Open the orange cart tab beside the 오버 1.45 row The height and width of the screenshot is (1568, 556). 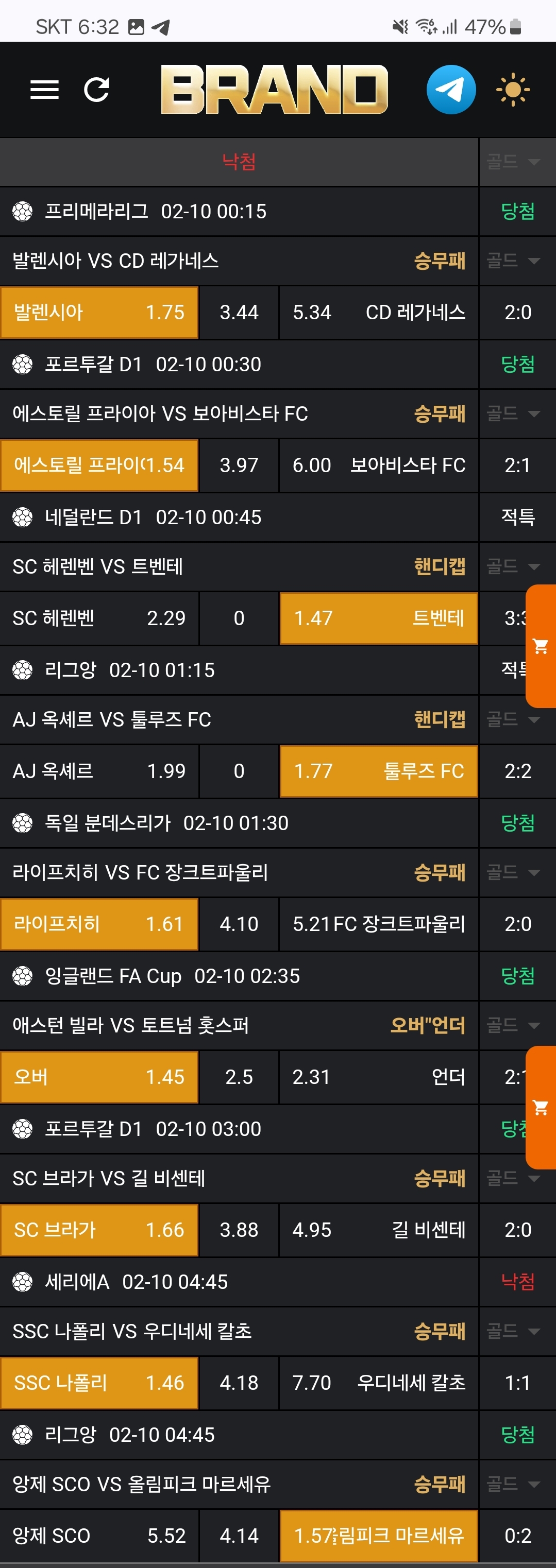541,1107
